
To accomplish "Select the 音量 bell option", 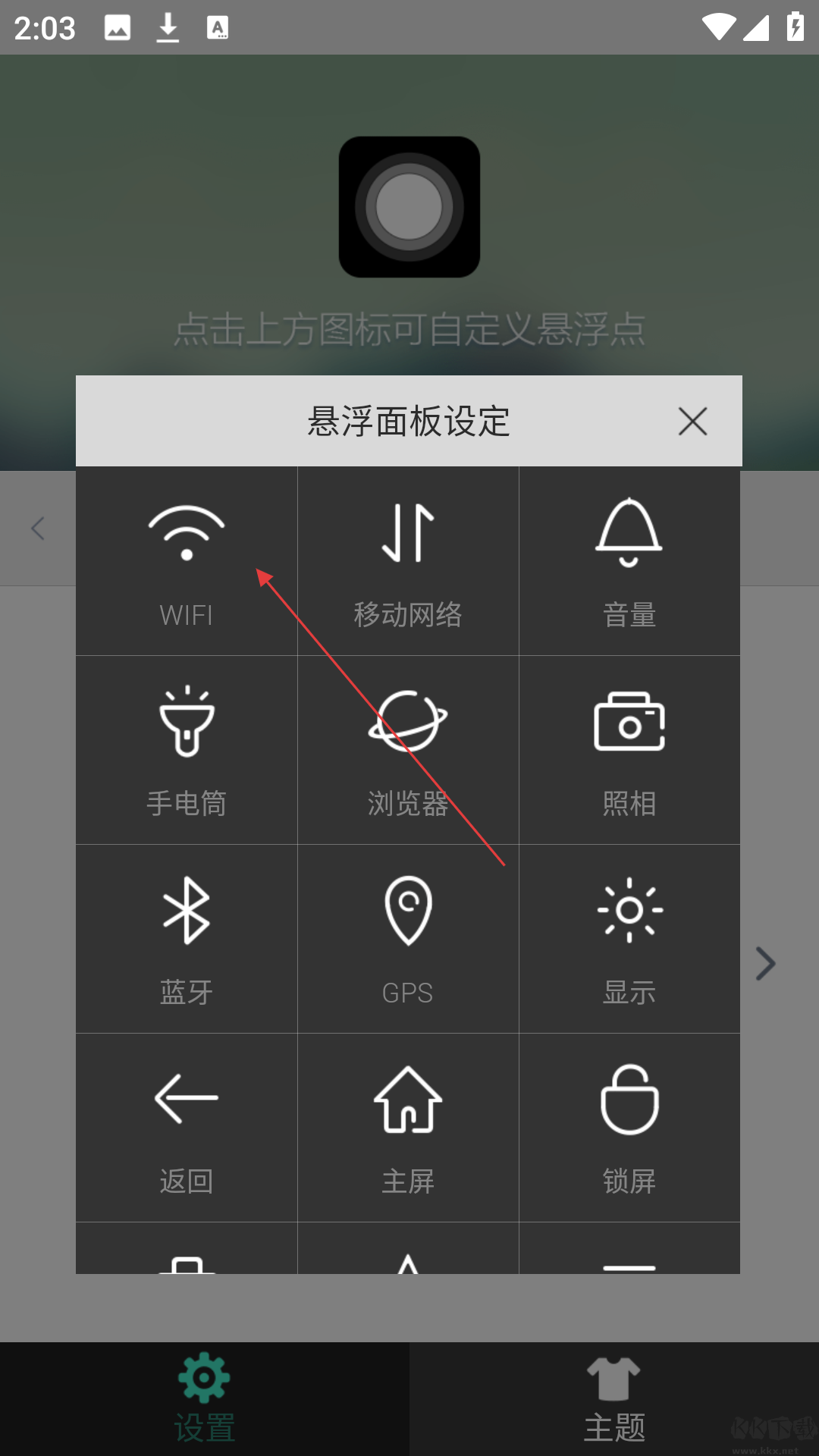I will click(629, 561).
